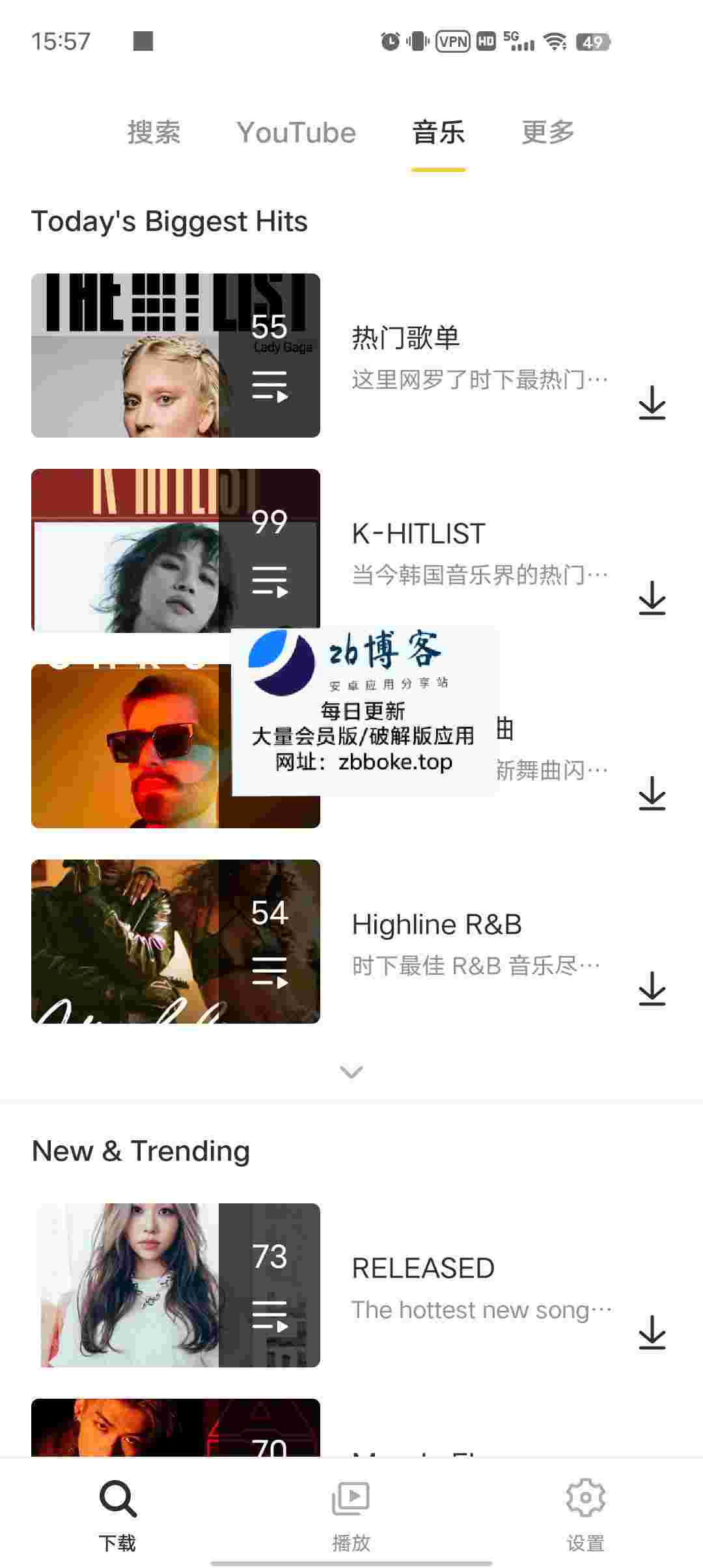This screenshot has height=1568, width=703.
Task: Open the 热门歌单 playlist cover
Action: [175, 356]
